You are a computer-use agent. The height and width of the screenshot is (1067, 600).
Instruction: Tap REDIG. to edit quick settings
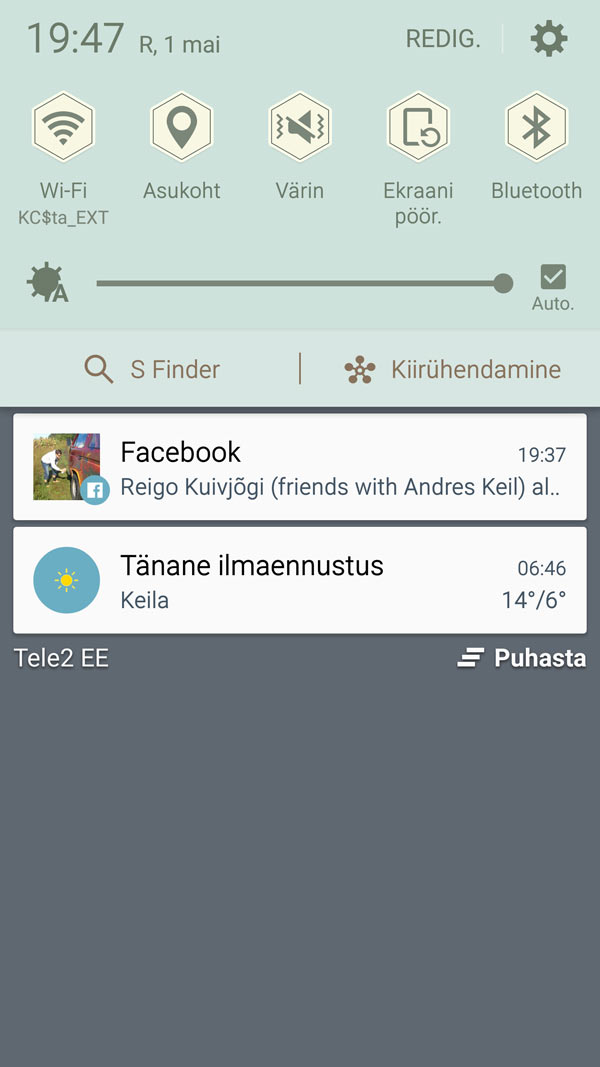443,39
